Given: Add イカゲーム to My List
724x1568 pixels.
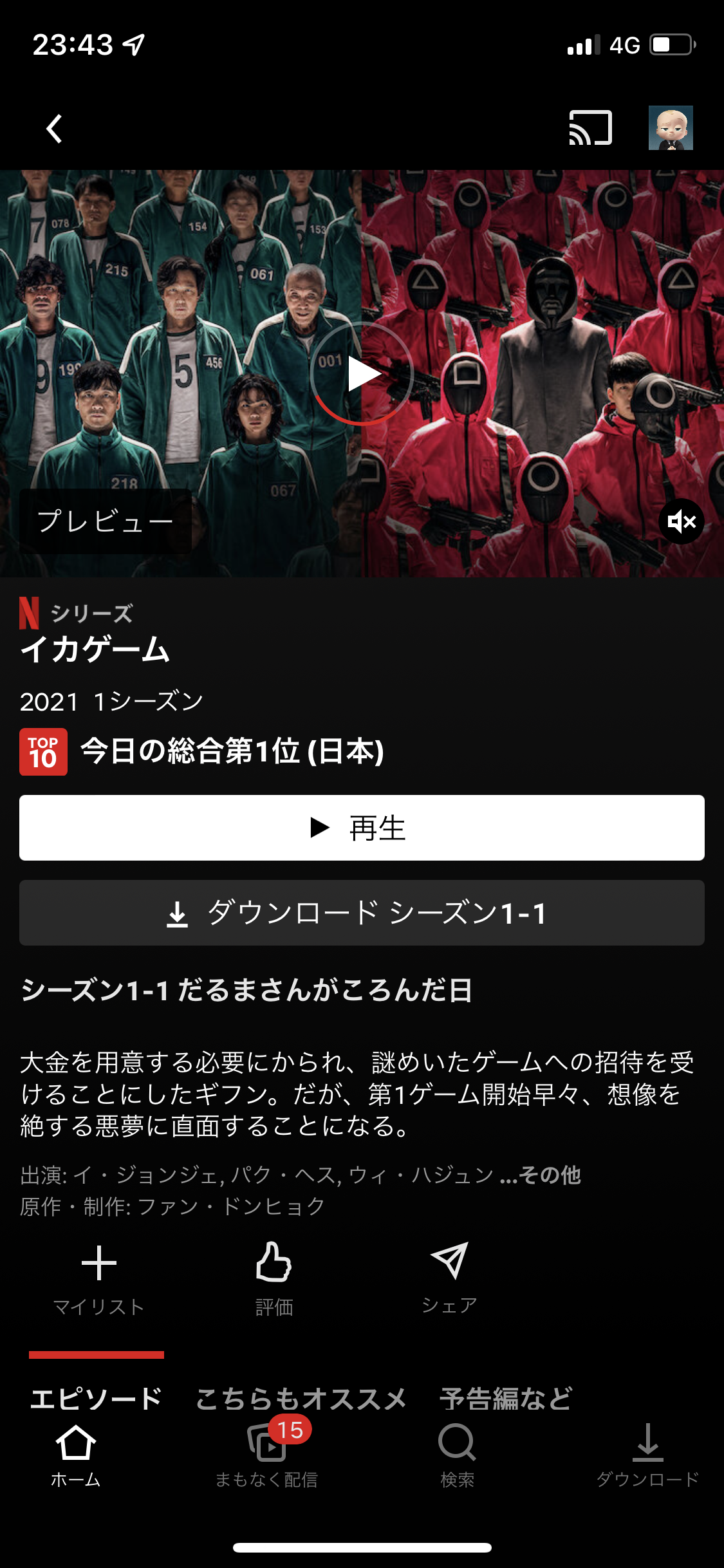Looking at the screenshot, I should coord(99,1278).
